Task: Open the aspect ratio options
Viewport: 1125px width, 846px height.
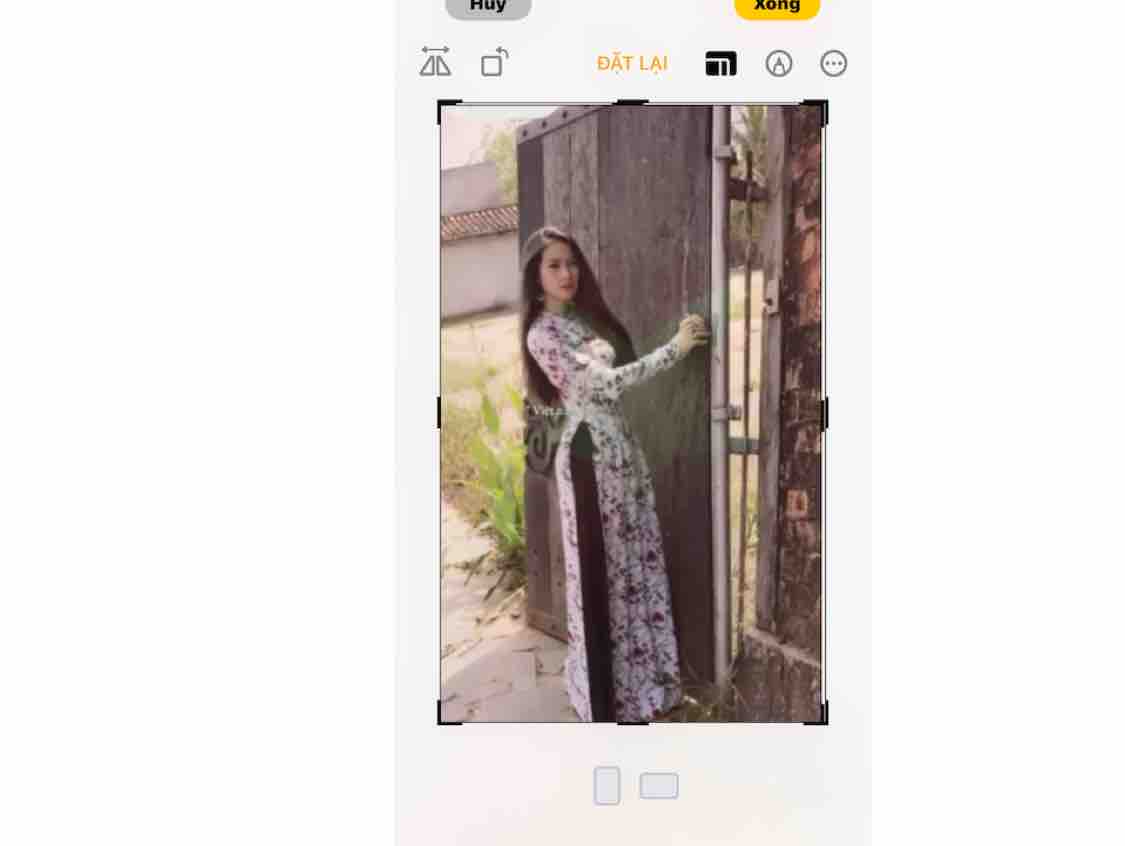Action: tap(720, 64)
